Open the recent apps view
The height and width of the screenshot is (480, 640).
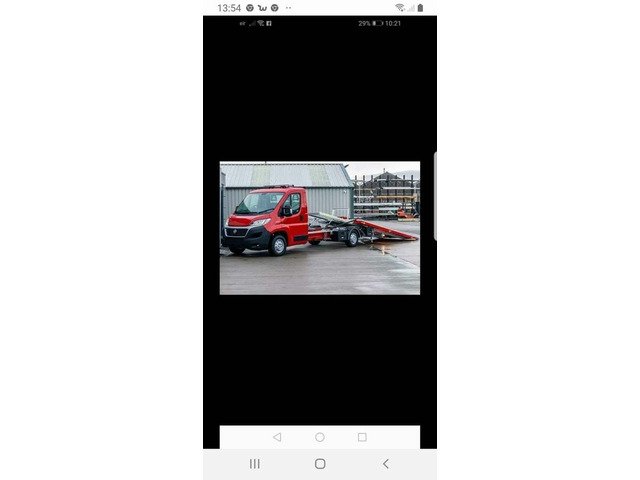pos(255,464)
